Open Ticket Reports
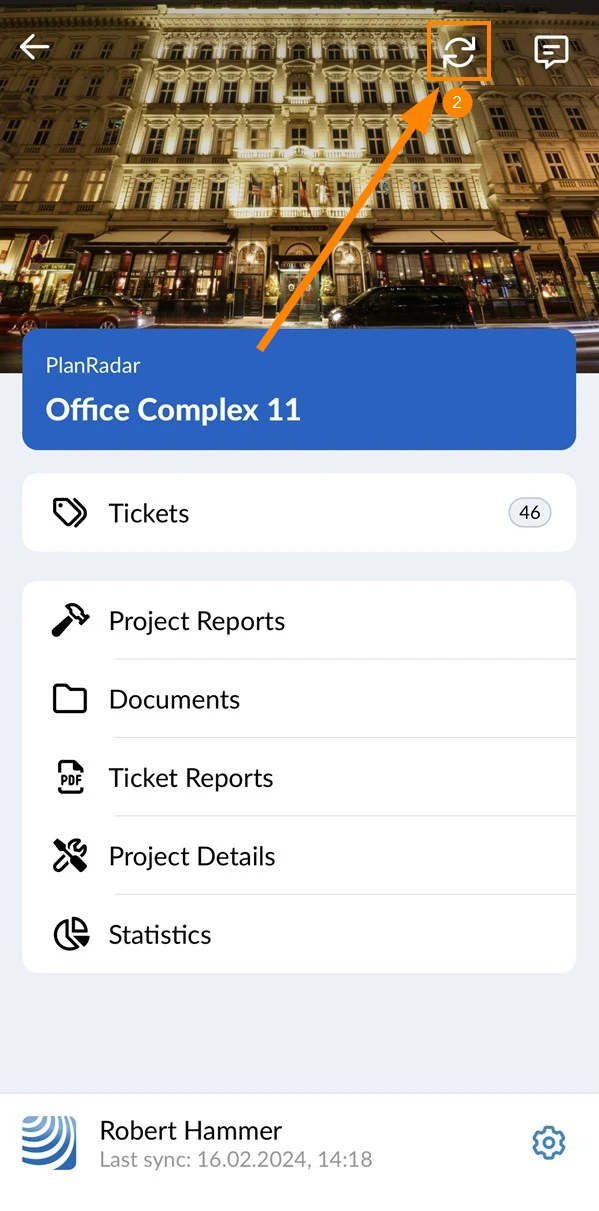Image resolution: width=599 pixels, height=1211 pixels. (299, 778)
